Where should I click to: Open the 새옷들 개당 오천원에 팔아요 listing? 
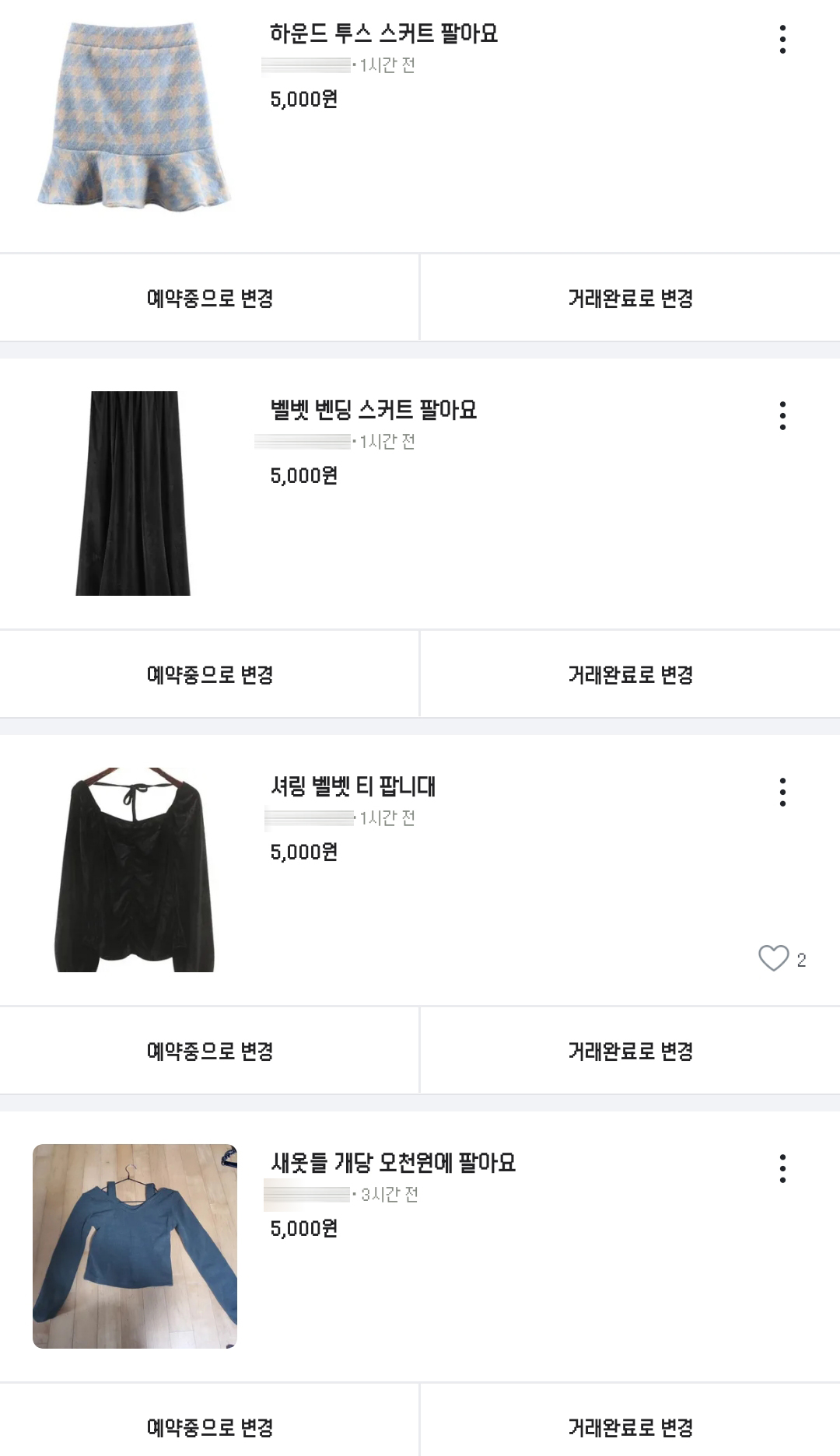click(393, 1163)
